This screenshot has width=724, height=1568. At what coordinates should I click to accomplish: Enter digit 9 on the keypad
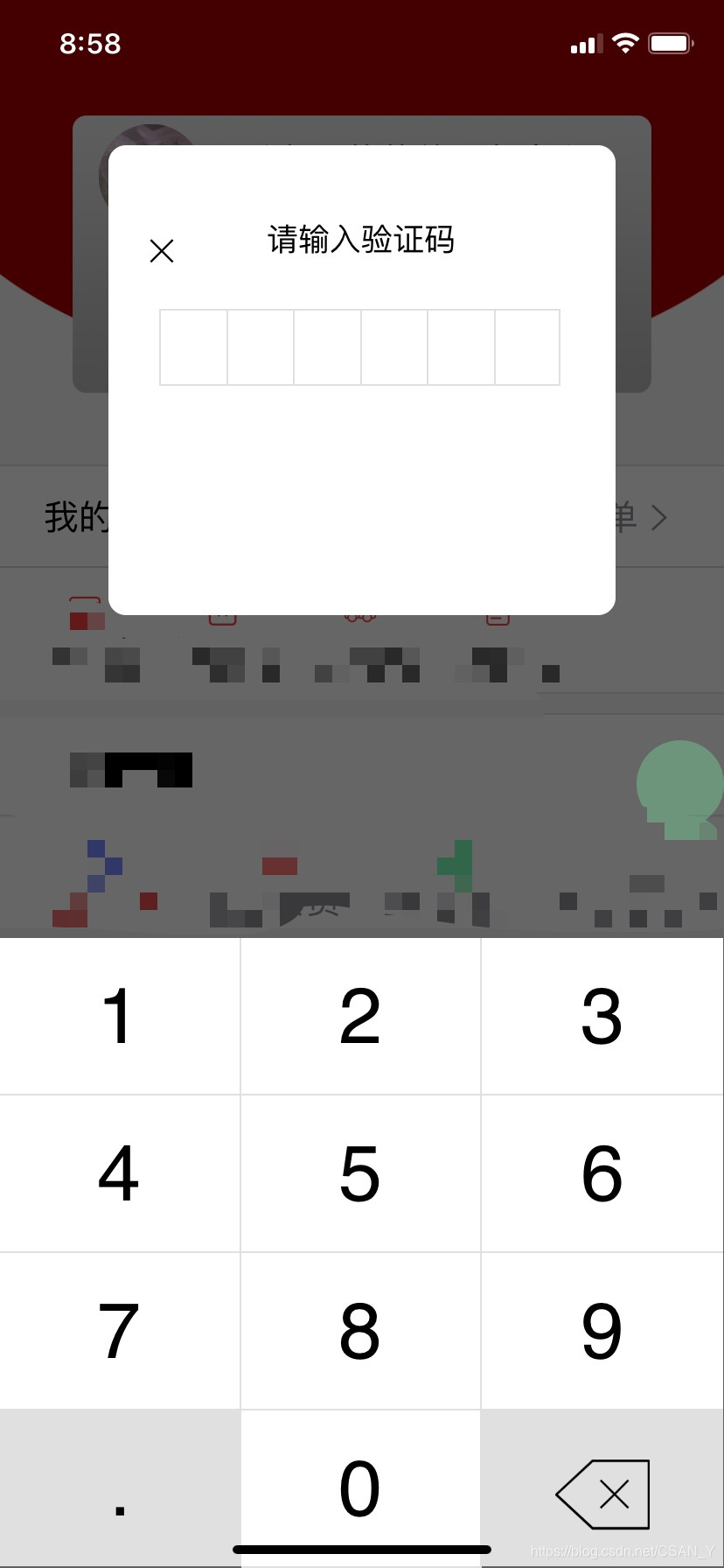pos(602,1331)
